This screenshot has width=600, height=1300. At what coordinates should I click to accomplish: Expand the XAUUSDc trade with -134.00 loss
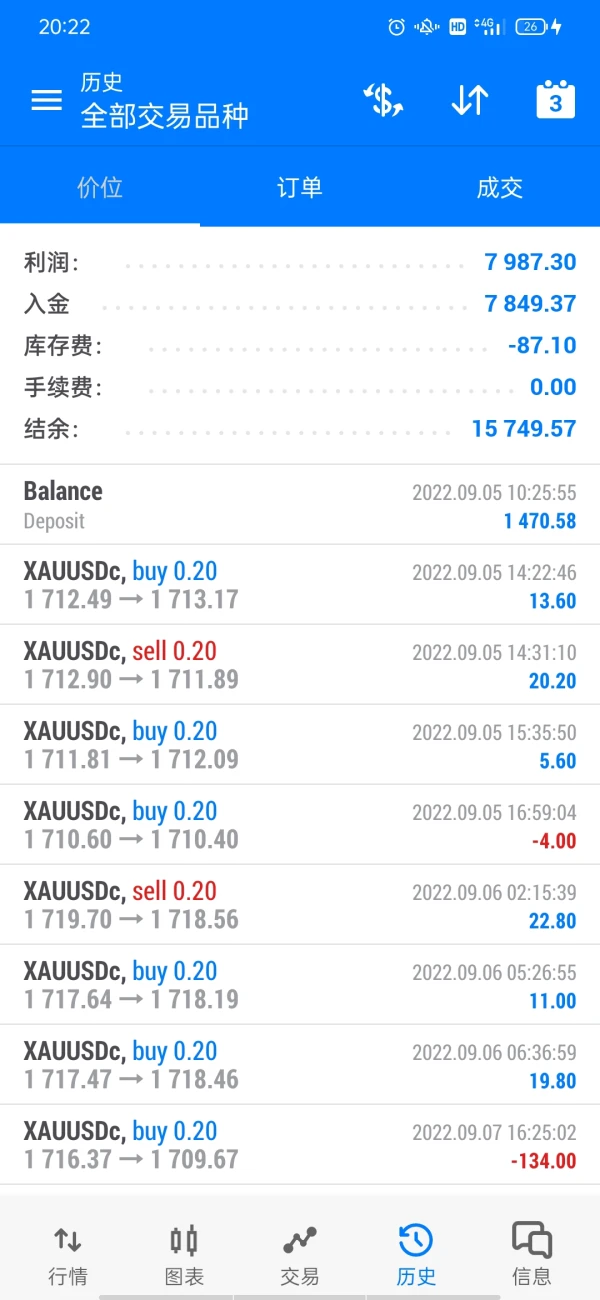click(300, 1145)
